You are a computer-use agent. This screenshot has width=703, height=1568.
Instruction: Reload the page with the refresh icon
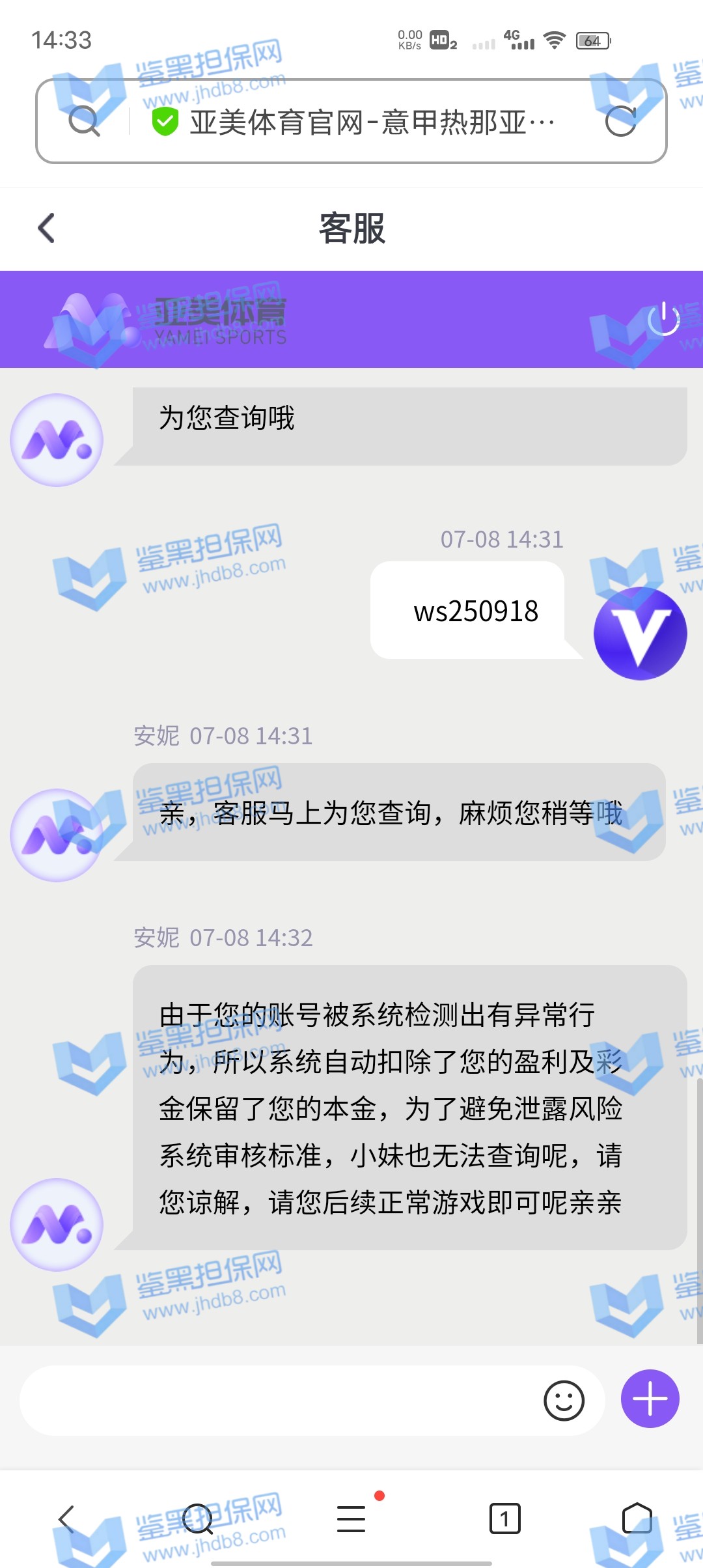[x=620, y=121]
